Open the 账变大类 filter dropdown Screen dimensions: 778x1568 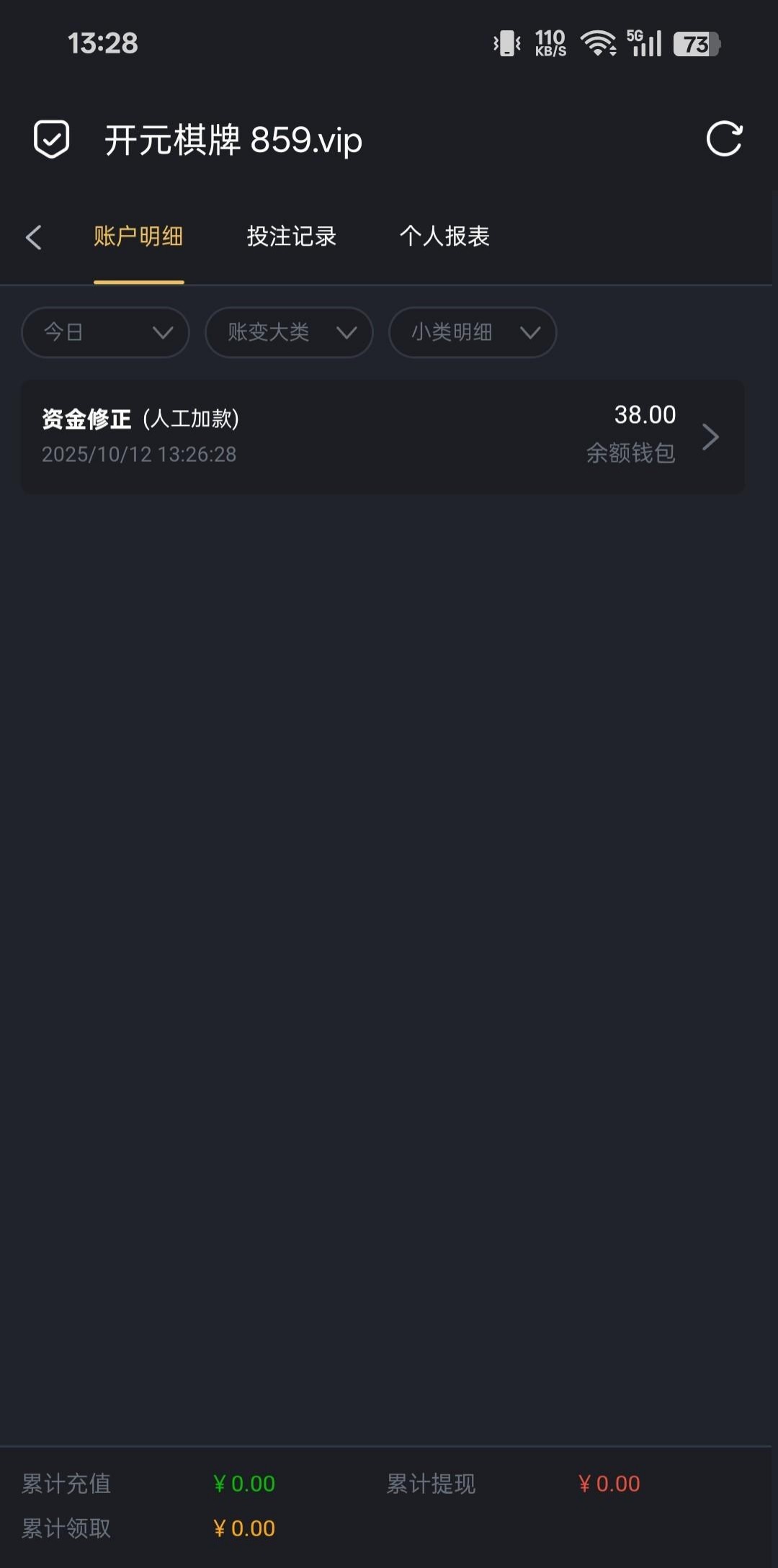[289, 332]
